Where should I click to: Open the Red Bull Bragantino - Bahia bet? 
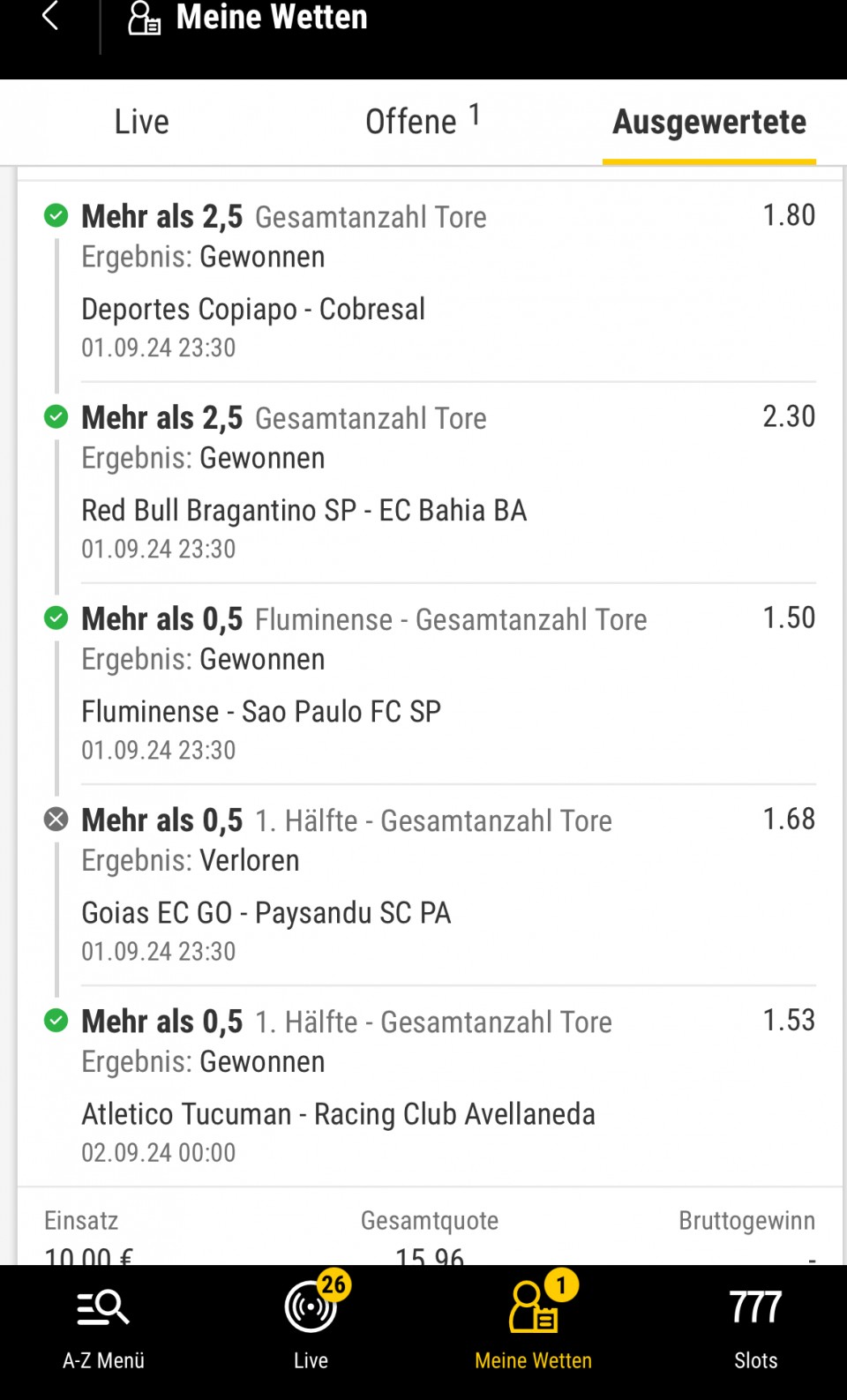point(431,483)
